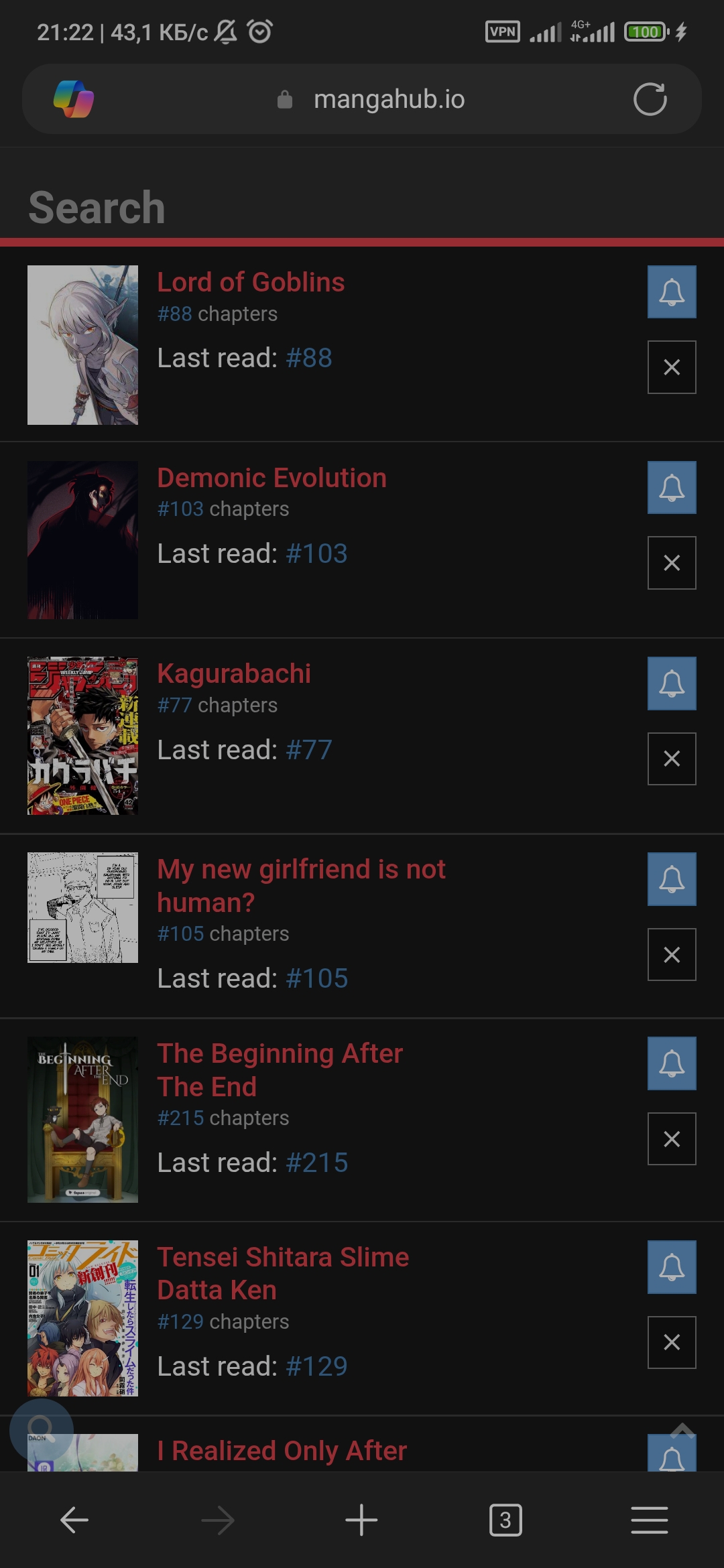724x1568 pixels.
Task: Open the floating search button
Action: pyautogui.click(x=42, y=1430)
